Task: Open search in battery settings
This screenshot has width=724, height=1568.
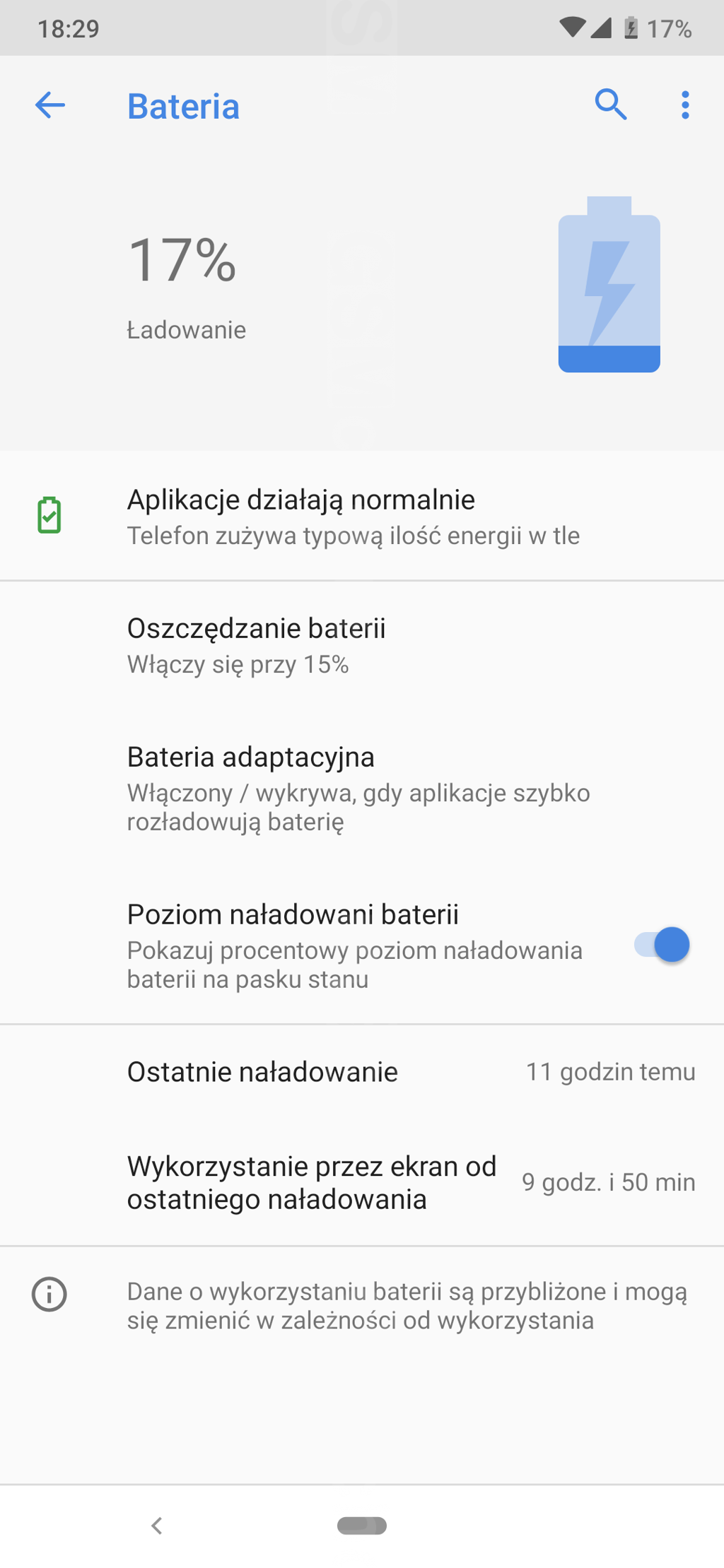Action: [x=611, y=106]
